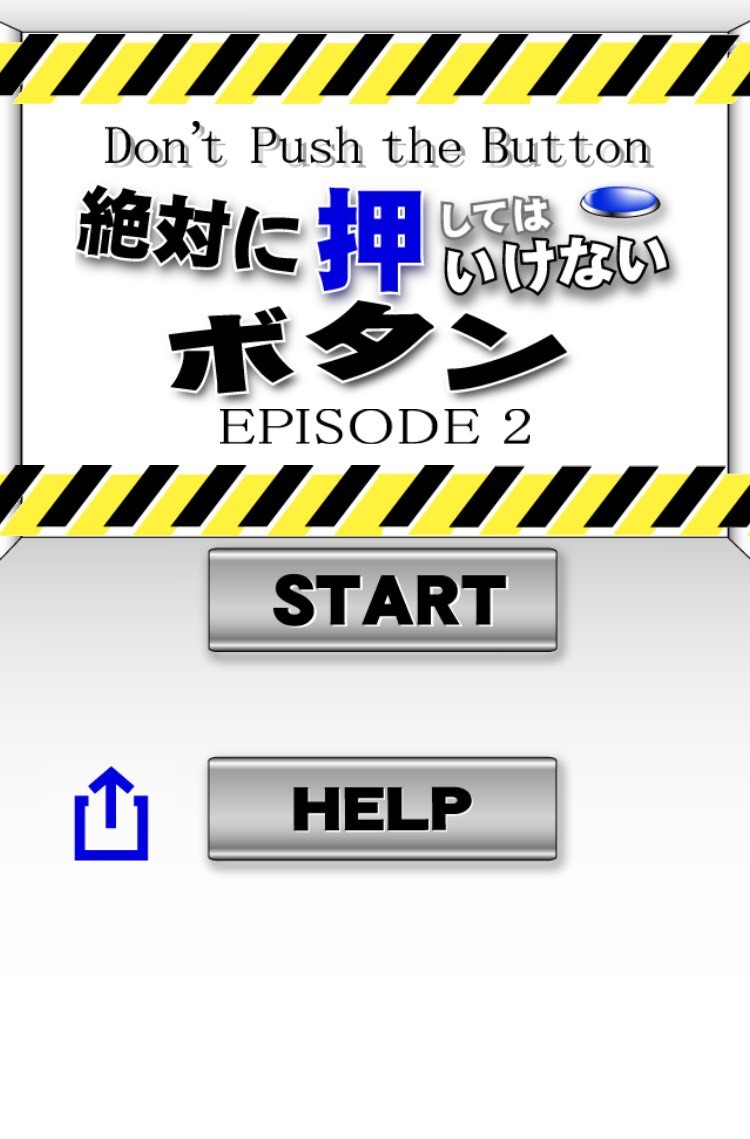Open the HELP screen
This screenshot has height=1139, width=750.
click(382, 808)
